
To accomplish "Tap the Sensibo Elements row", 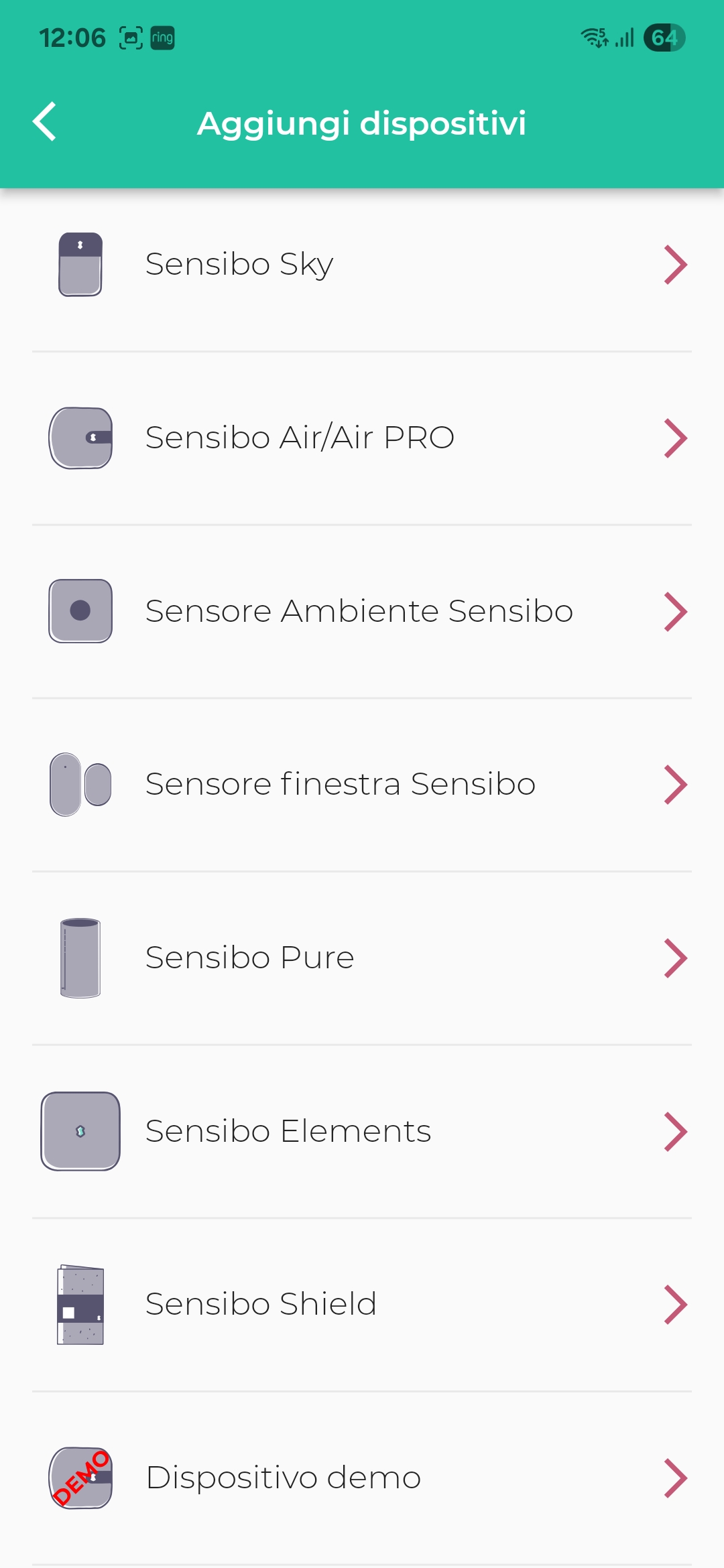I will (362, 1131).
